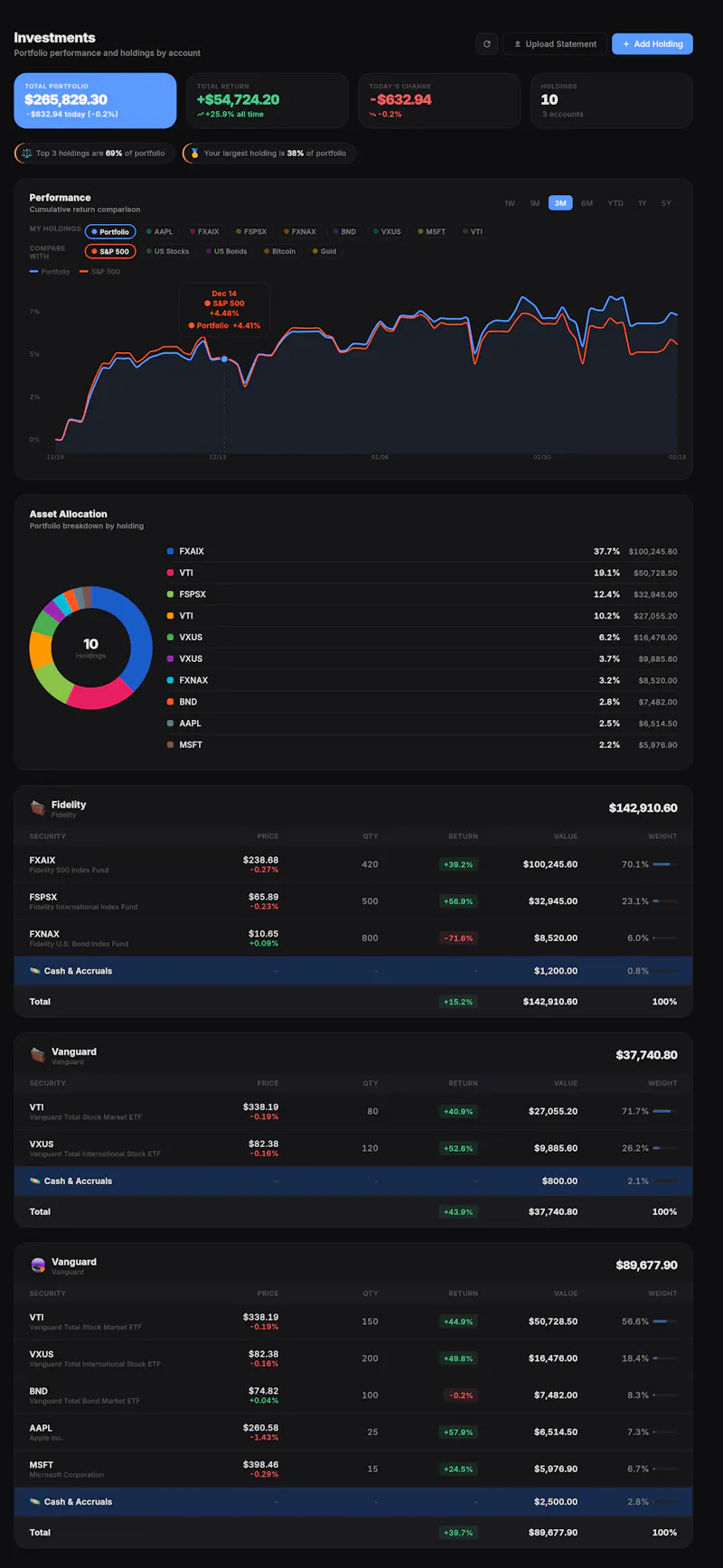Compare with Bitcoin
Viewport: 723px width, 1568px height.
(x=279, y=251)
